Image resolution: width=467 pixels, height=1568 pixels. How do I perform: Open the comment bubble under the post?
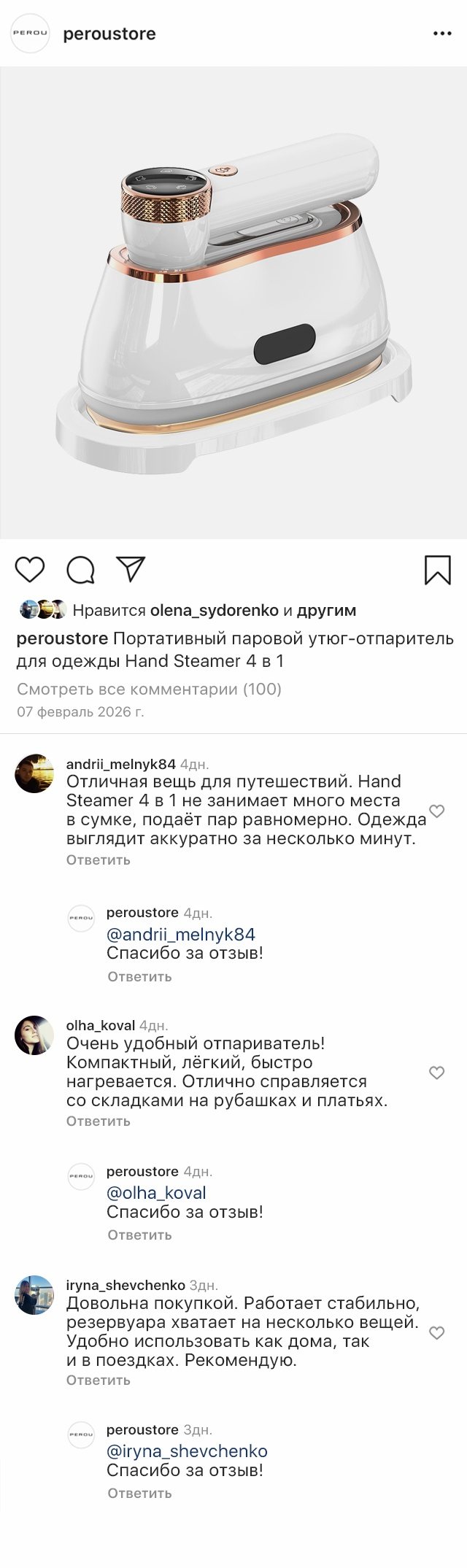81,570
